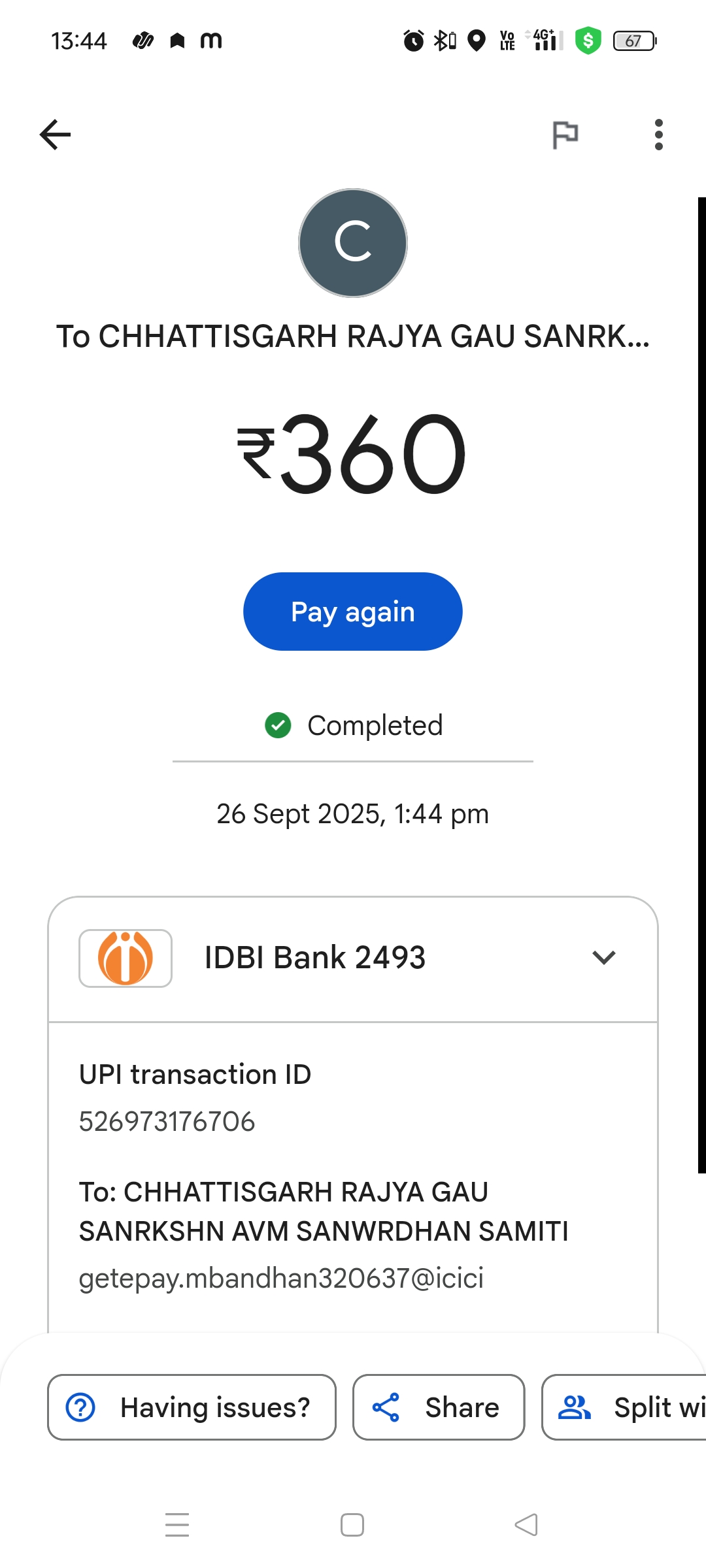Image resolution: width=706 pixels, height=1568 pixels.
Task: Report this payment with the flag icon
Action: 565,135
